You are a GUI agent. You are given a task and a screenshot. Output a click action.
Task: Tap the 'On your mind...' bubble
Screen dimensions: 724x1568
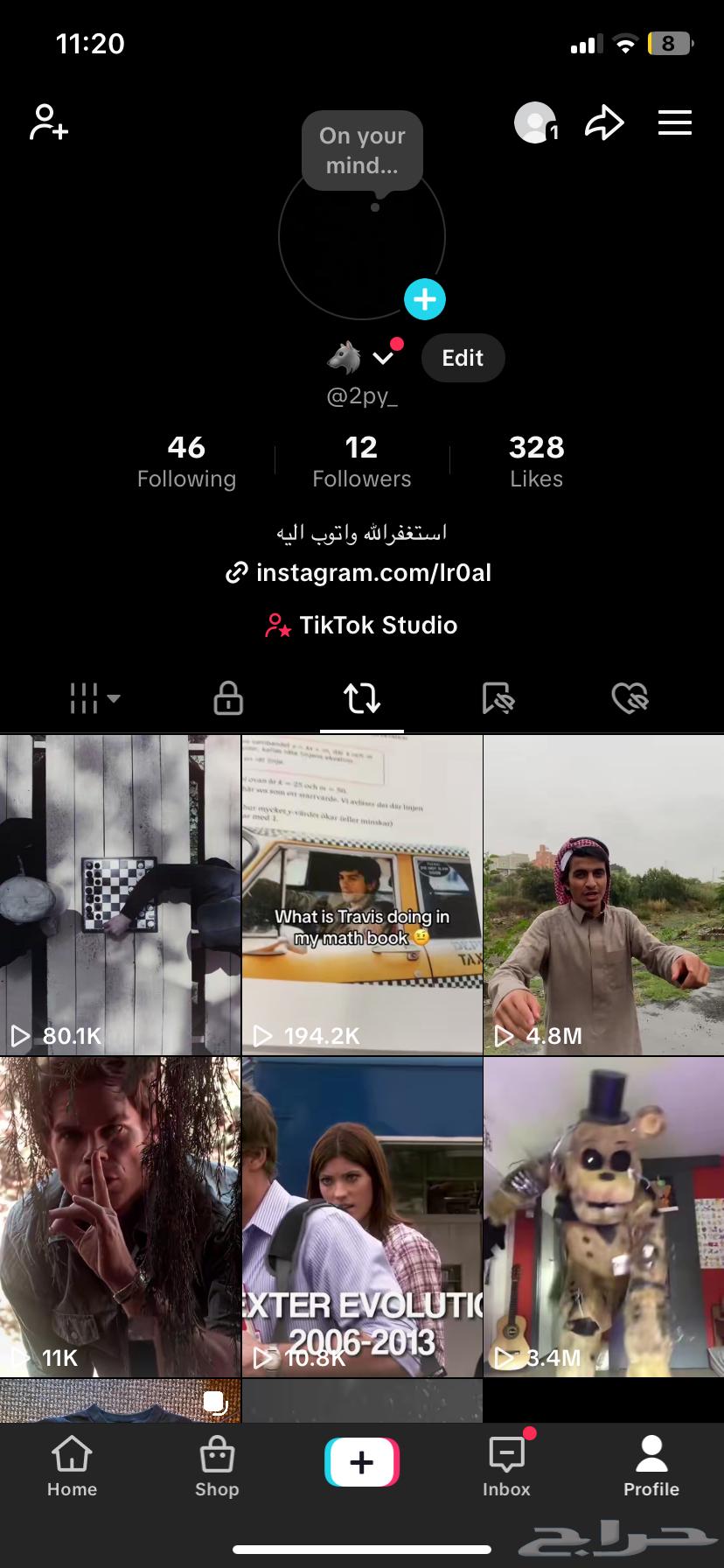[x=362, y=150]
